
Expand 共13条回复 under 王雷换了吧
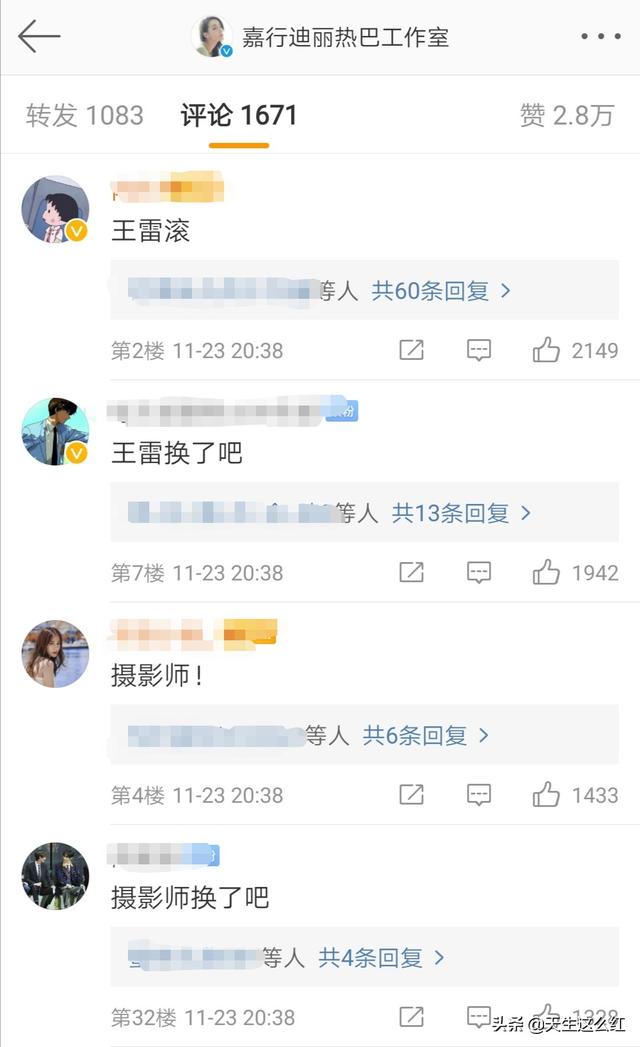click(x=461, y=513)
